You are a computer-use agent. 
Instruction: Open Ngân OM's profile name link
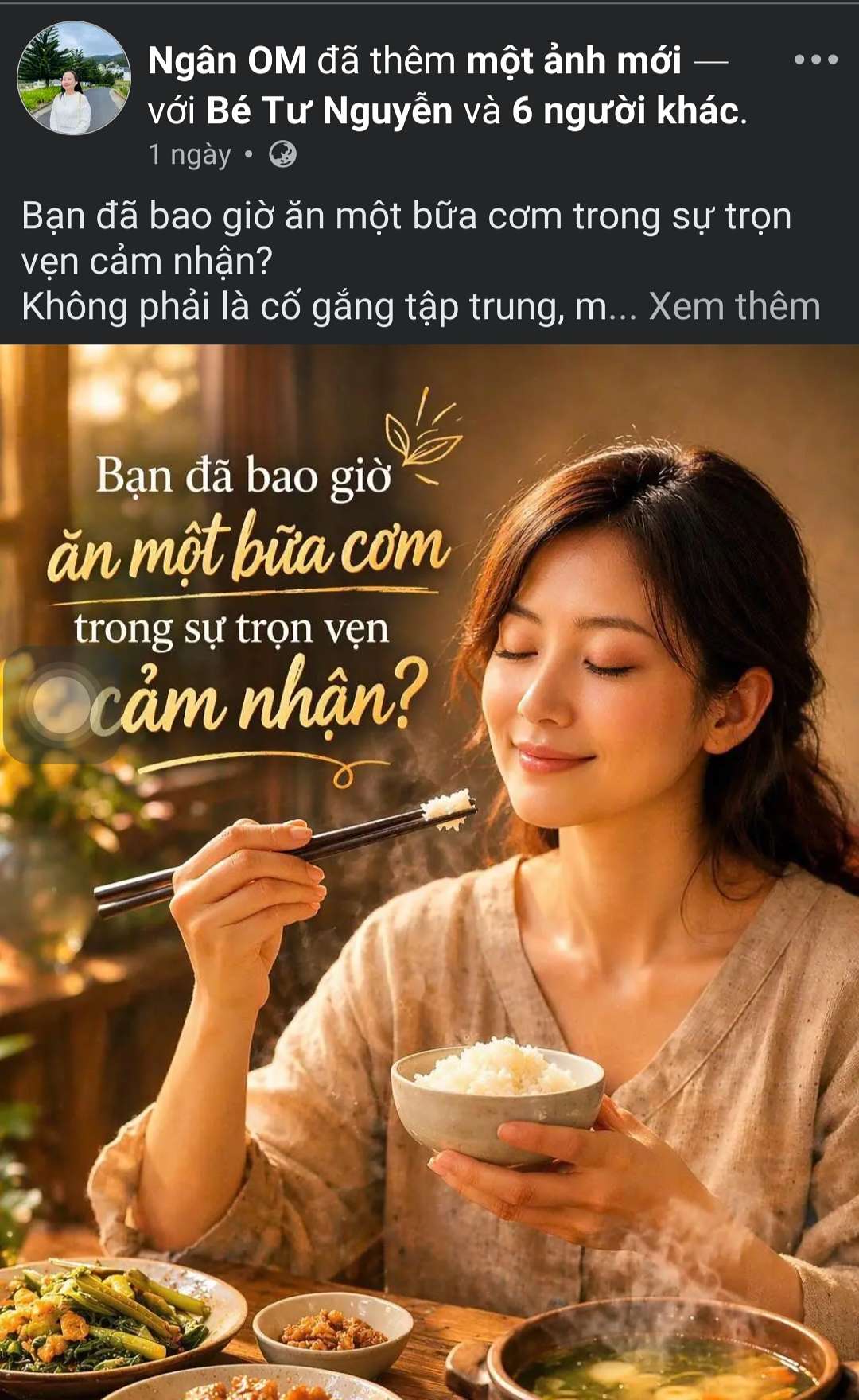[x=227, y=60]
